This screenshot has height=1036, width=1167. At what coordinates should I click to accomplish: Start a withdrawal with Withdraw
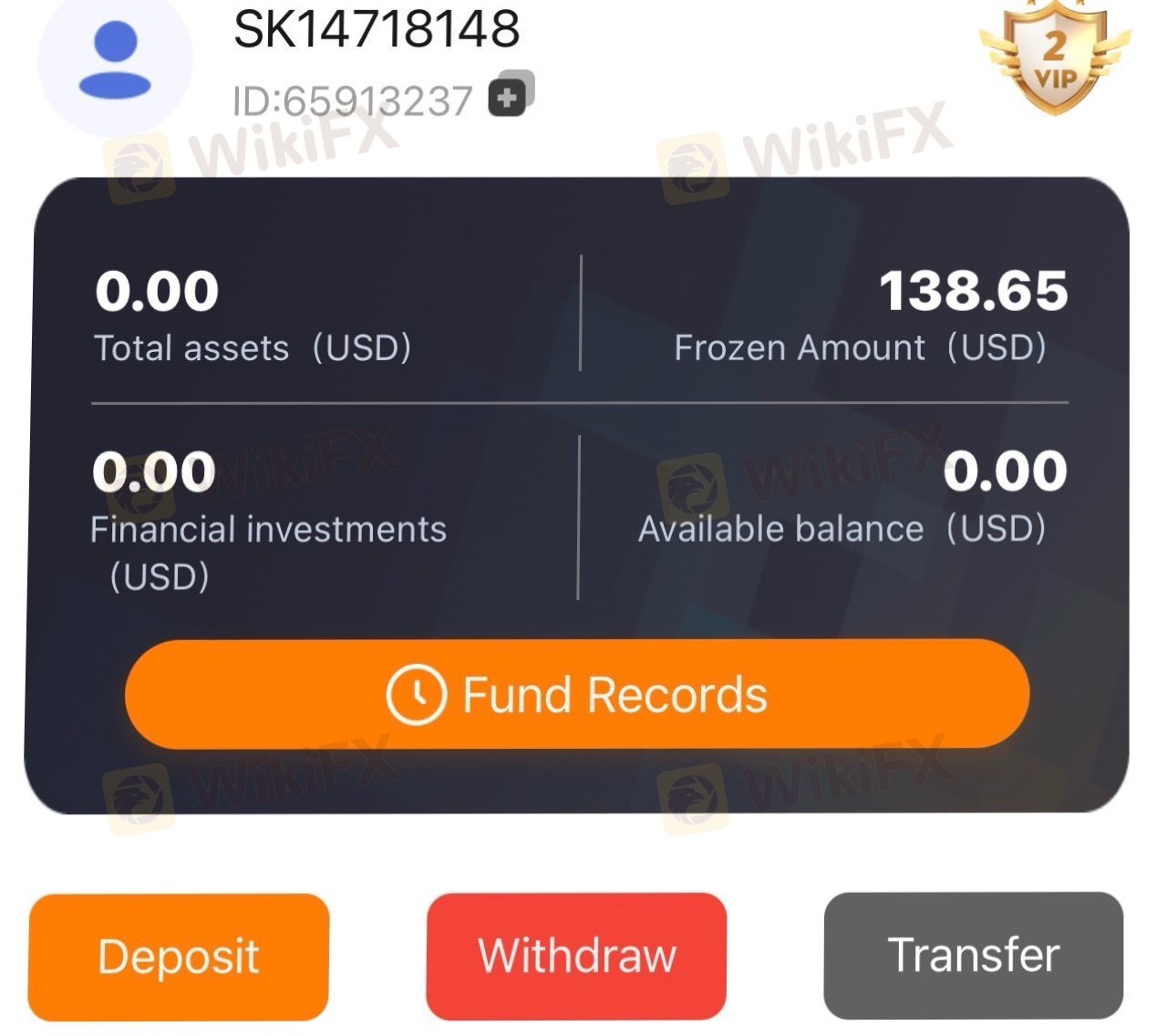click(576, 956)
